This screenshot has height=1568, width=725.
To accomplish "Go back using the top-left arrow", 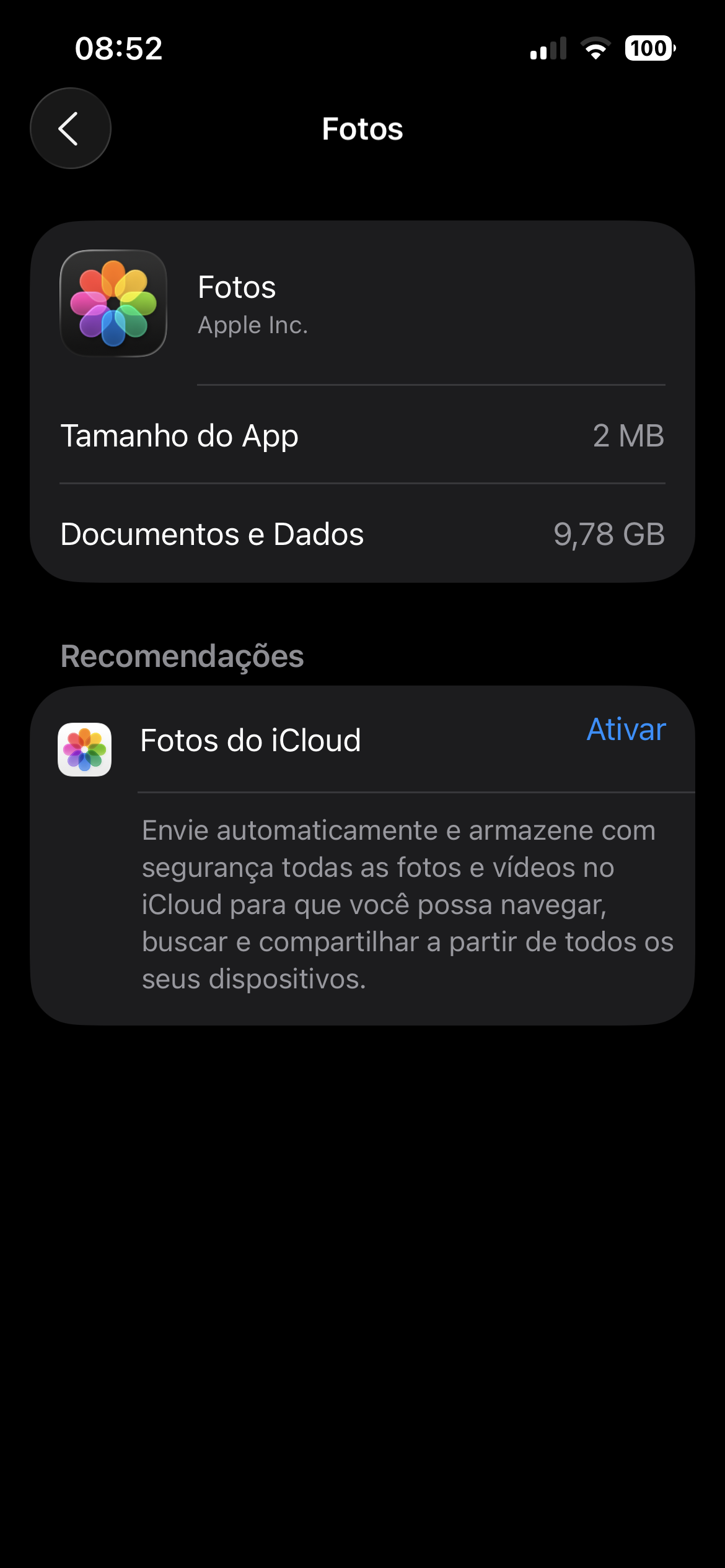I will click(71, 128).
